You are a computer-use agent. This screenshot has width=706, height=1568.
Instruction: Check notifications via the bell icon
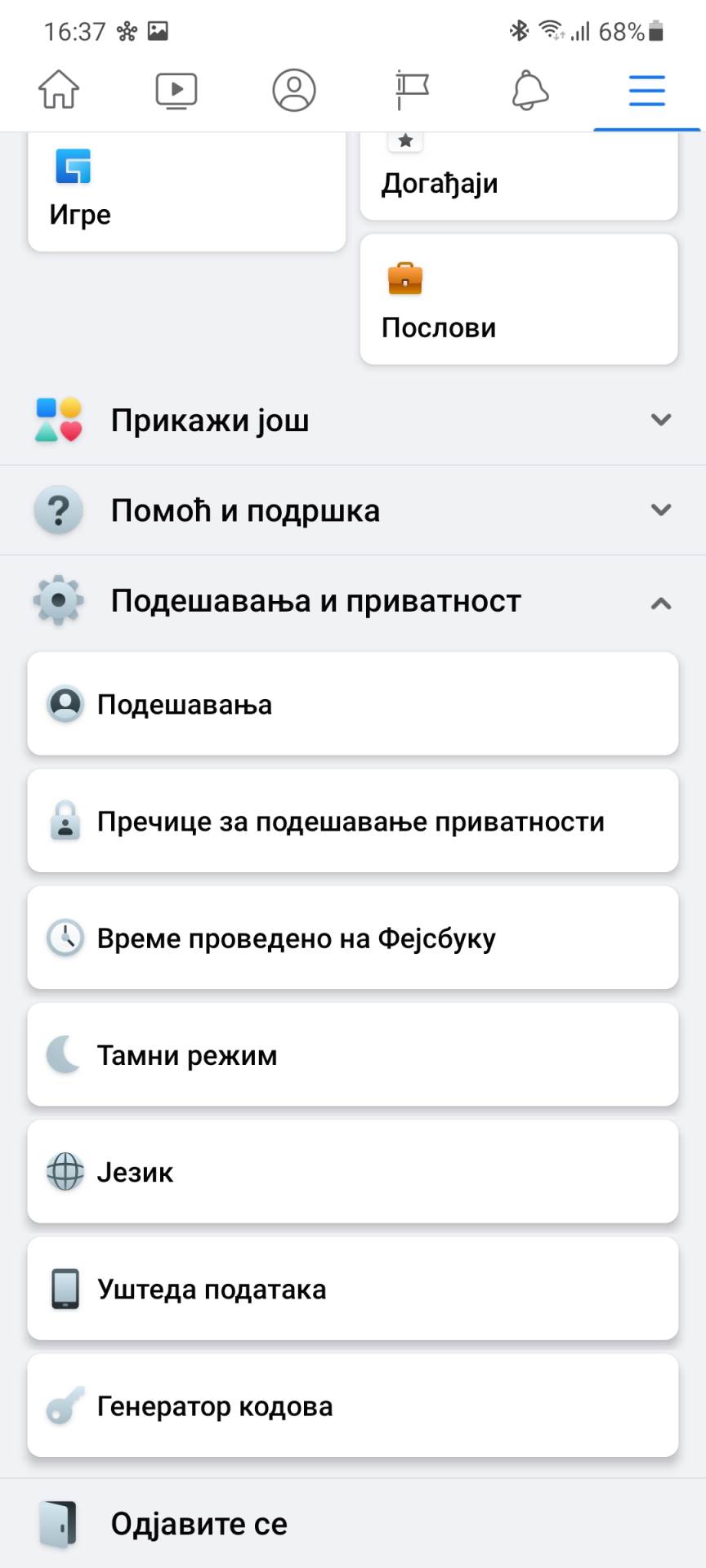529,91
